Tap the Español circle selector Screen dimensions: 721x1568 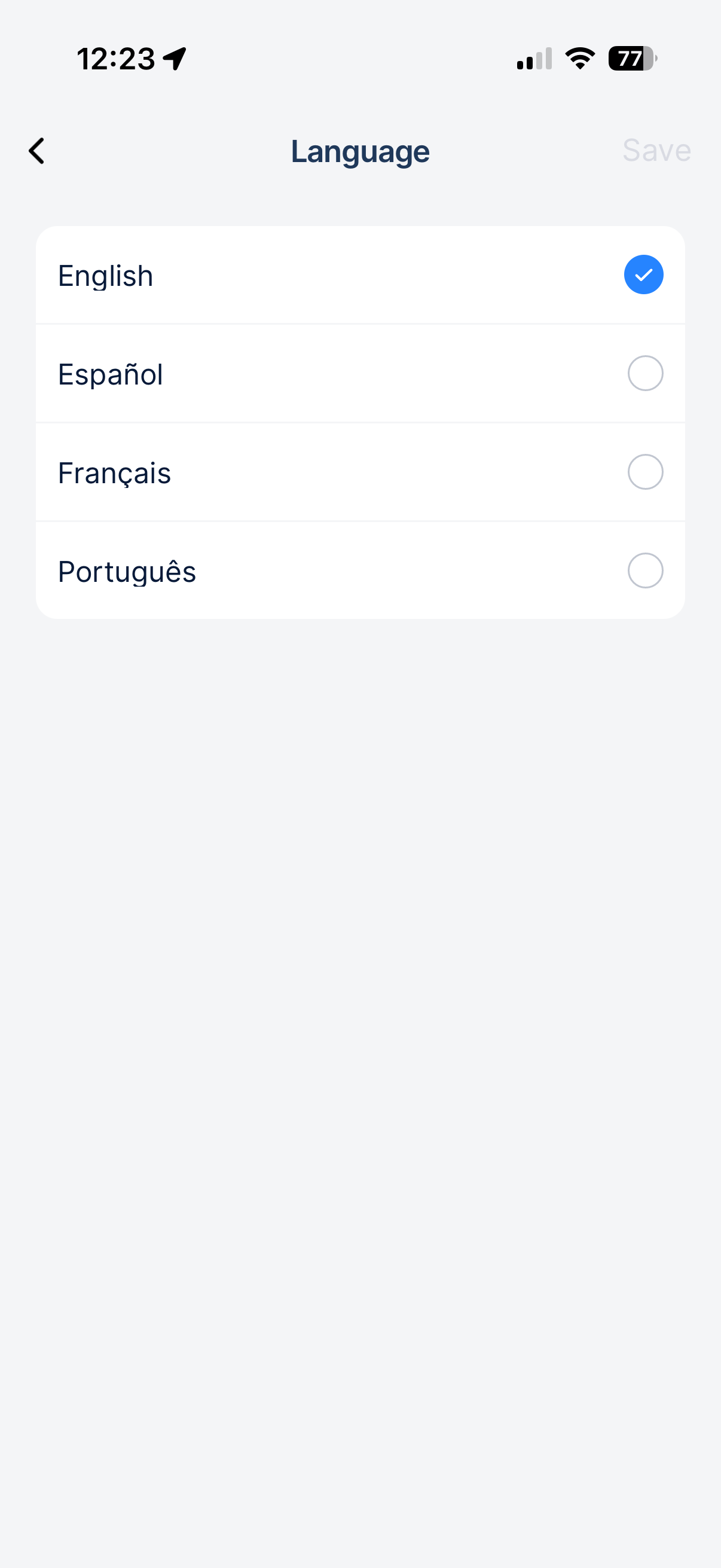(646, 374)
